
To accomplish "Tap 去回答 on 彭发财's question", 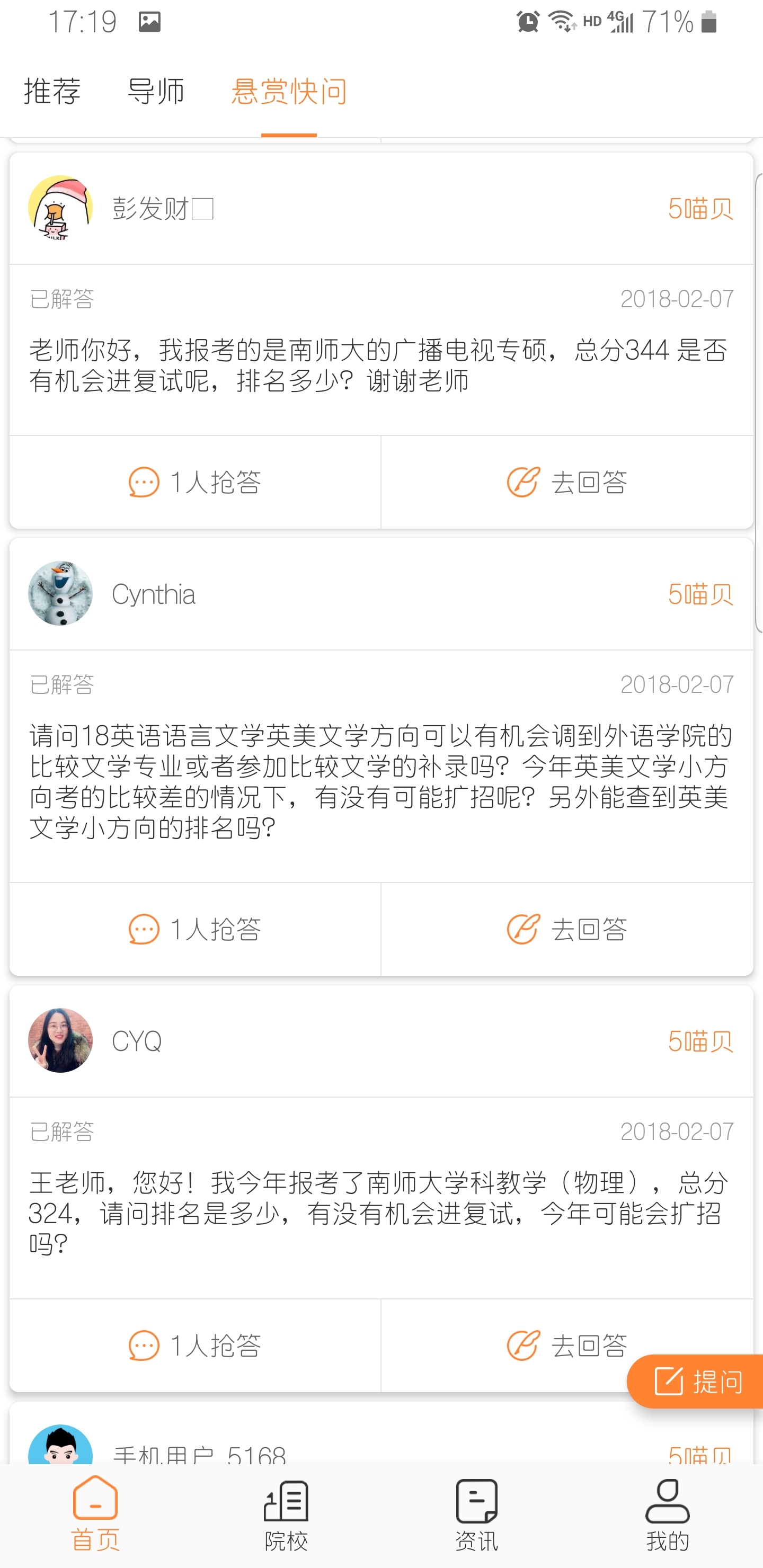I will pyautogui.click(x=567, y=482).
